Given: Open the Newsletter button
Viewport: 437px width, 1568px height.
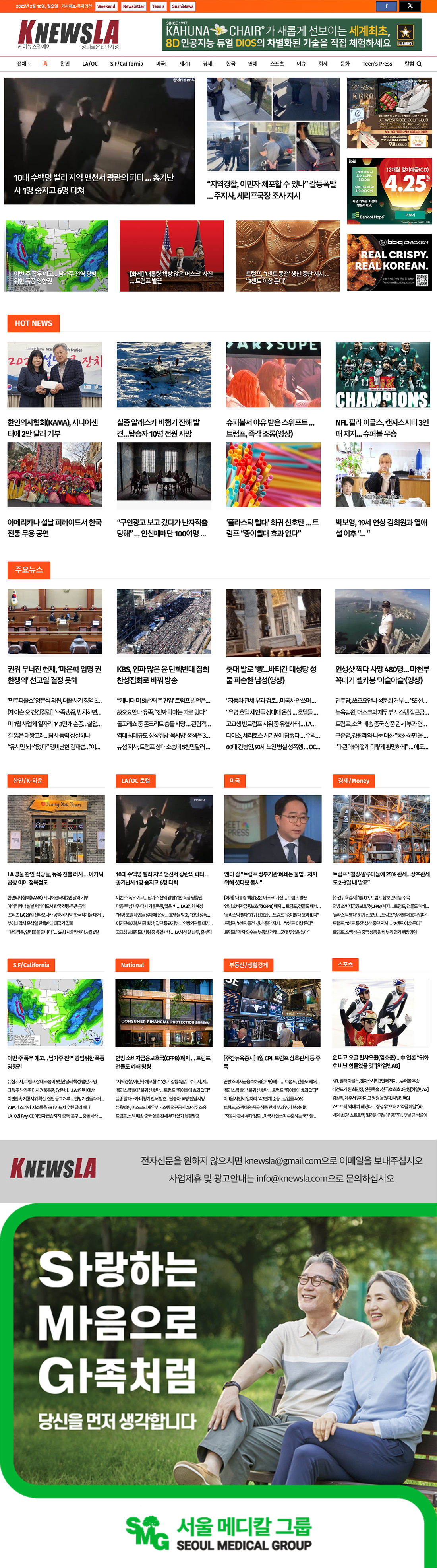Looking at the screenshot, I should pos(133,6).
